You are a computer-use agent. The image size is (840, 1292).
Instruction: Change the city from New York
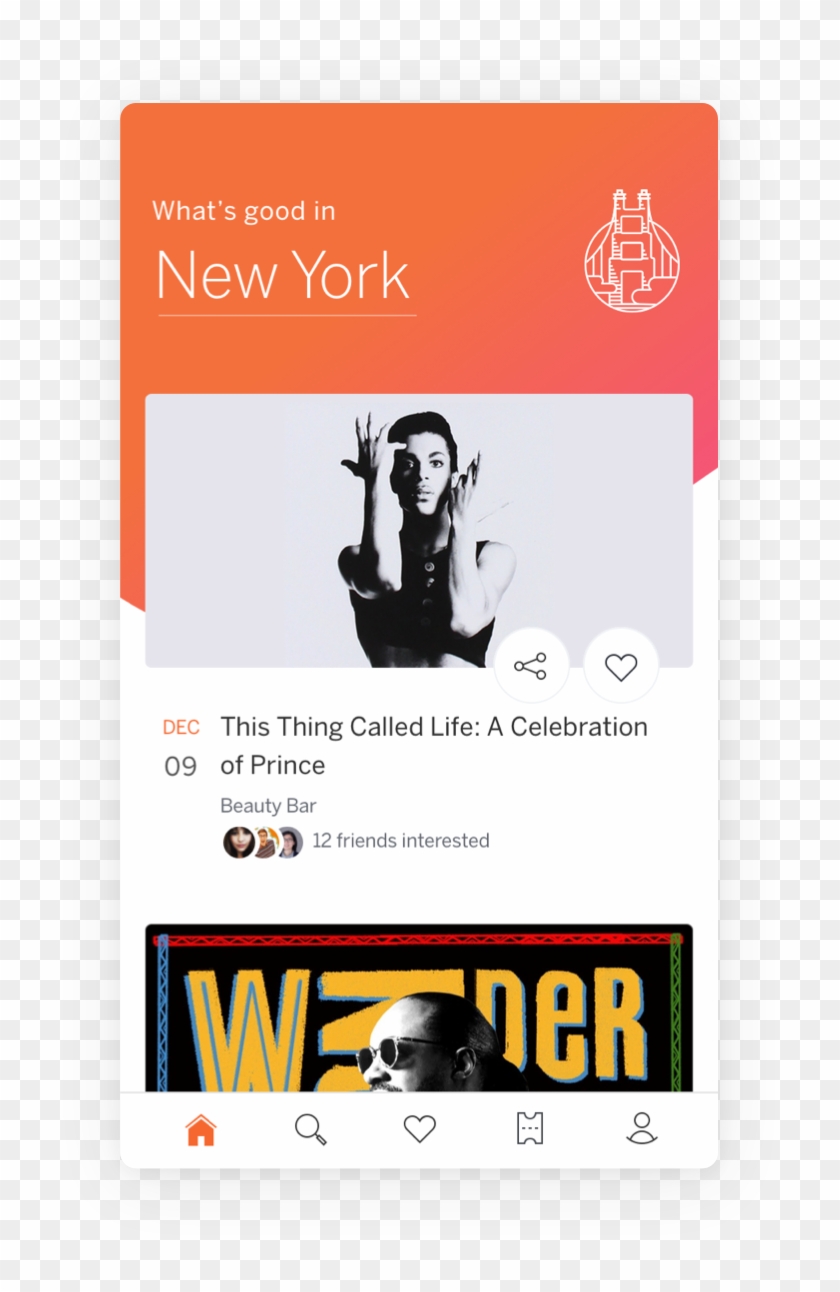coord(284,277)
